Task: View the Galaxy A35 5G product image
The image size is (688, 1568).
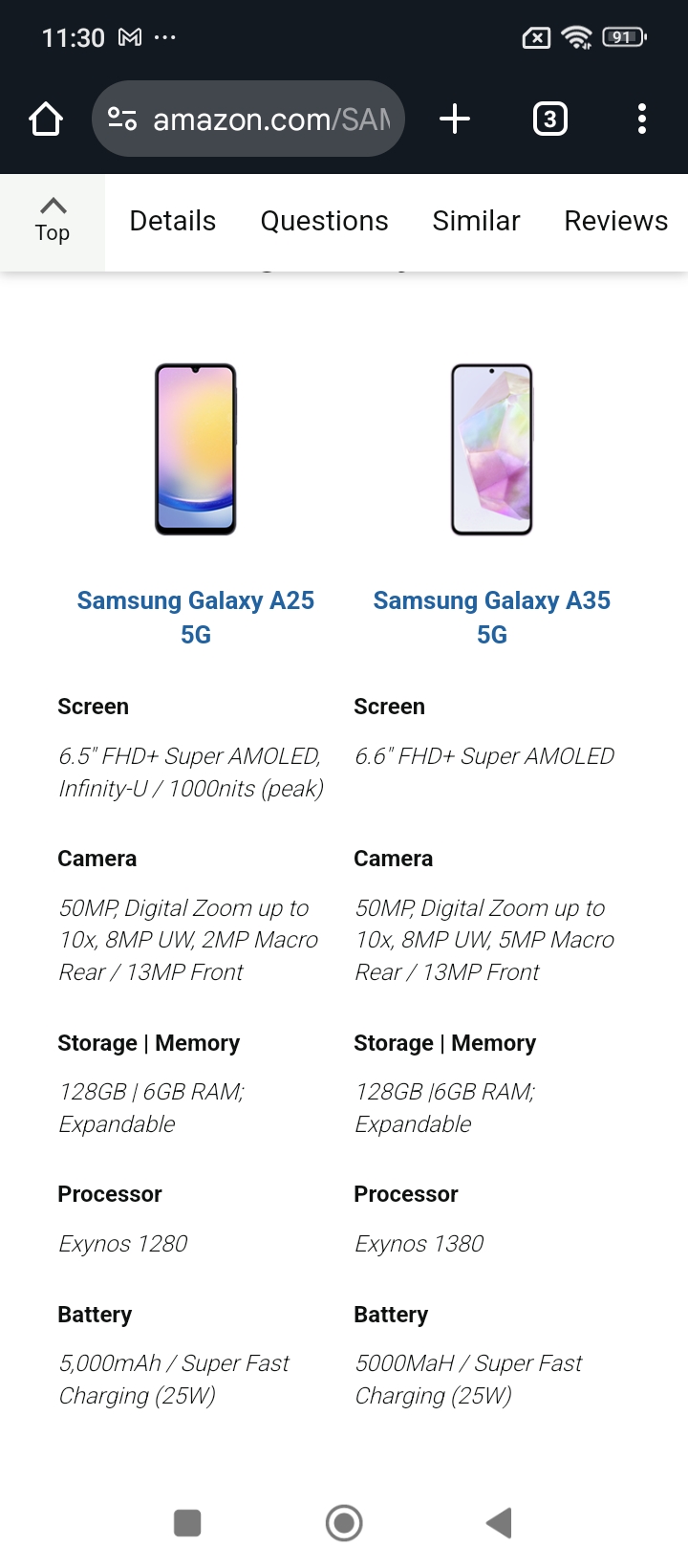Action: click(x=491, y=448)
